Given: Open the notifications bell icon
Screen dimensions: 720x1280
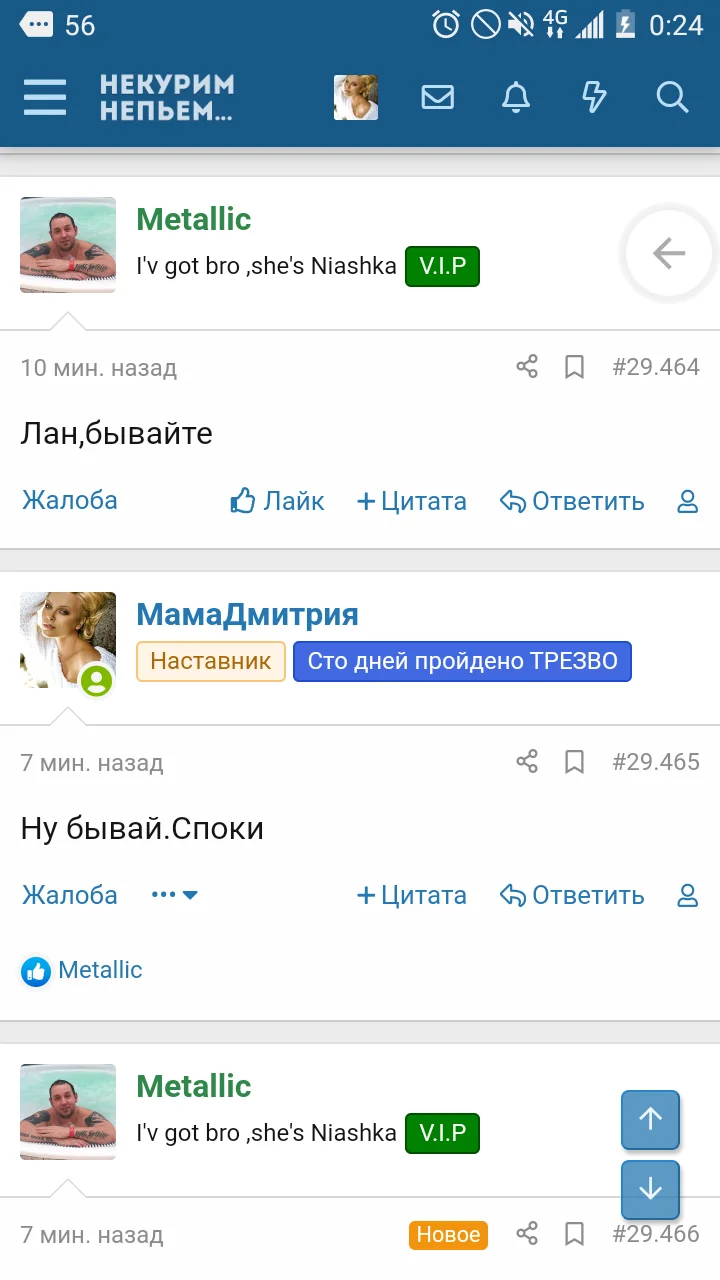Looking at the screenshot, I should click(516, 97).
